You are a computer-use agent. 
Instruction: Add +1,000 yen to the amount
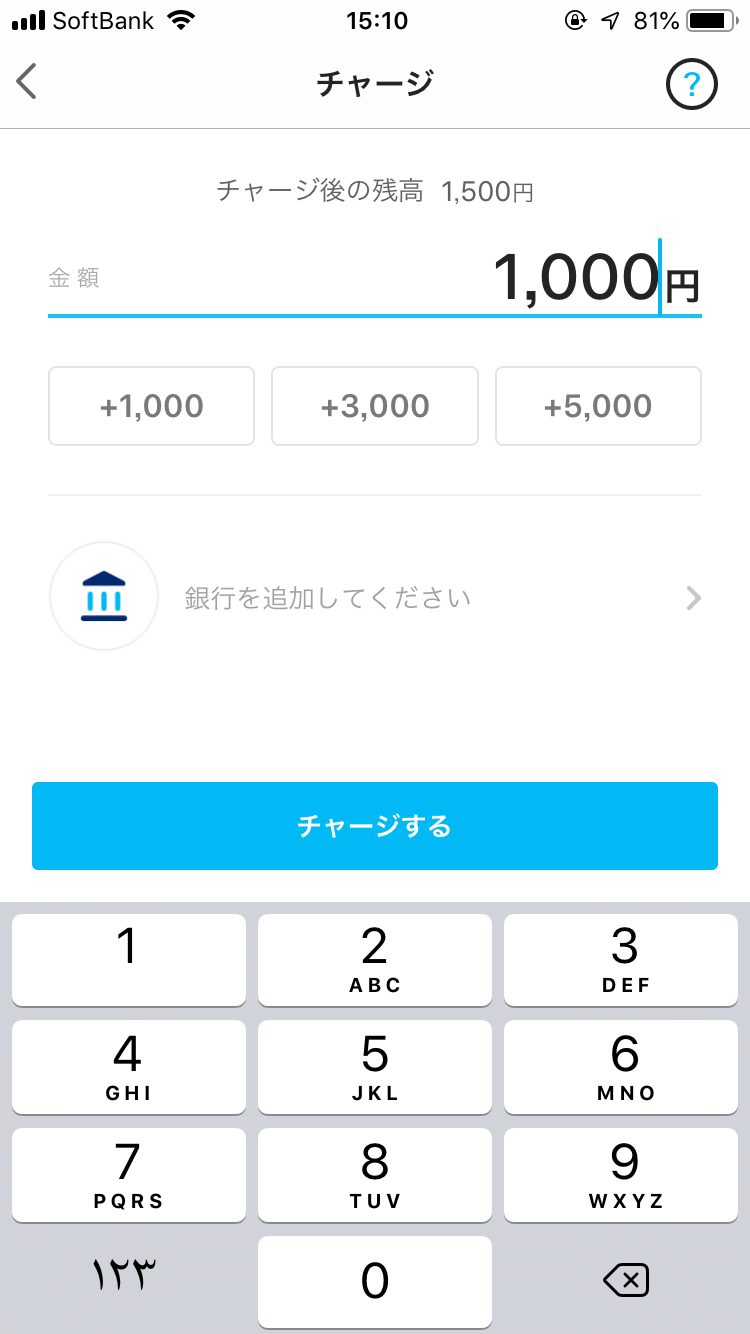(151, 406)
